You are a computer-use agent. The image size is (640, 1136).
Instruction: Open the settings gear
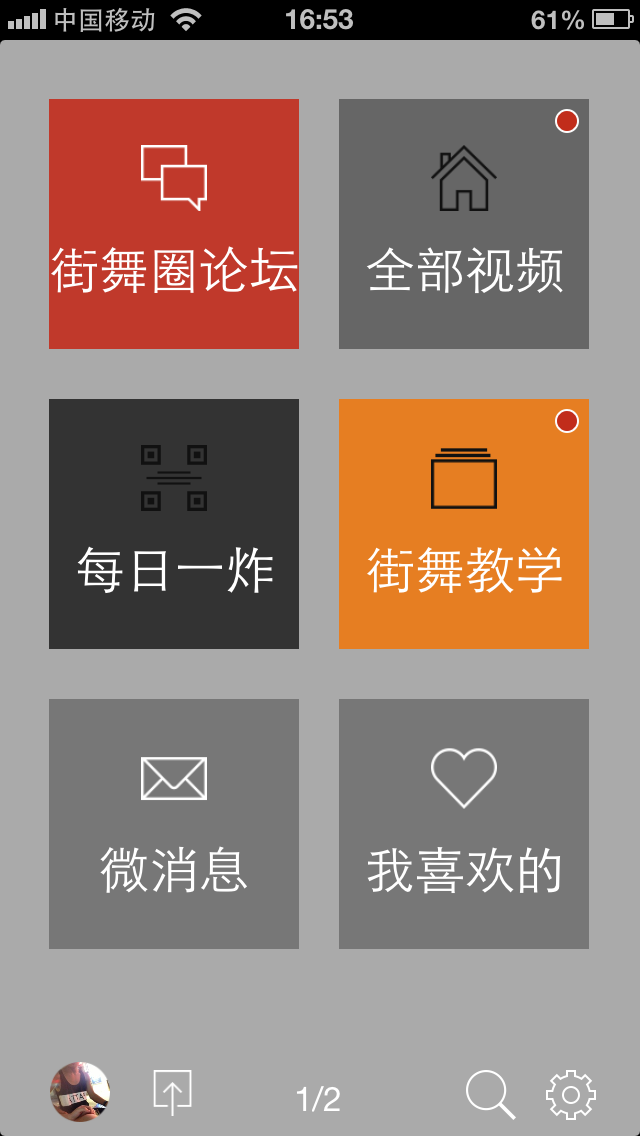pyautogui.click(x=571, y=1094)
